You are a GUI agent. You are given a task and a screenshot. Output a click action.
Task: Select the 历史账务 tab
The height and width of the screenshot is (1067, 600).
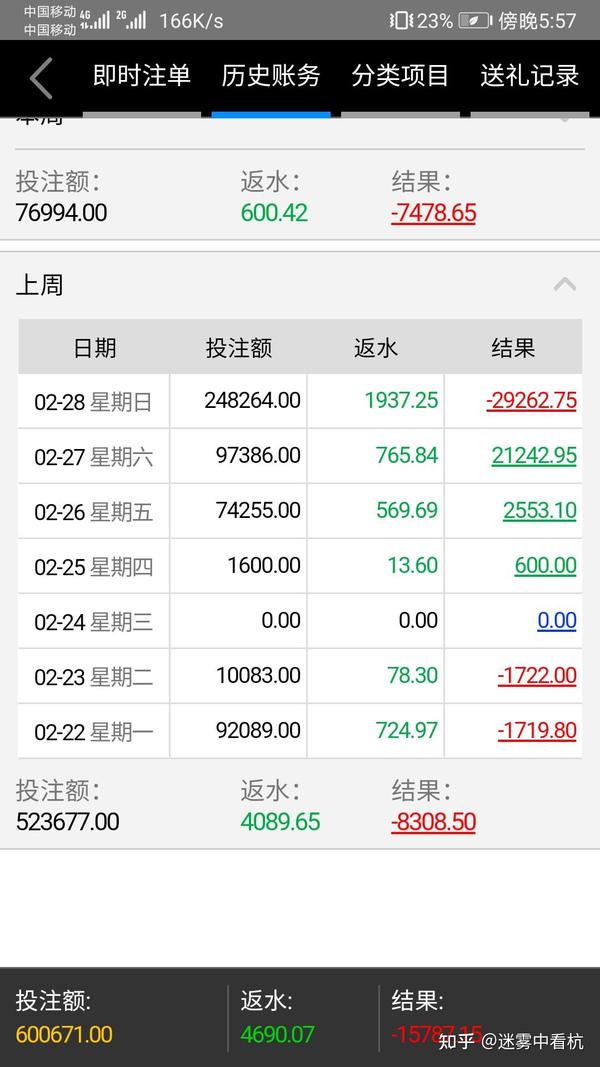pos(271,76)
